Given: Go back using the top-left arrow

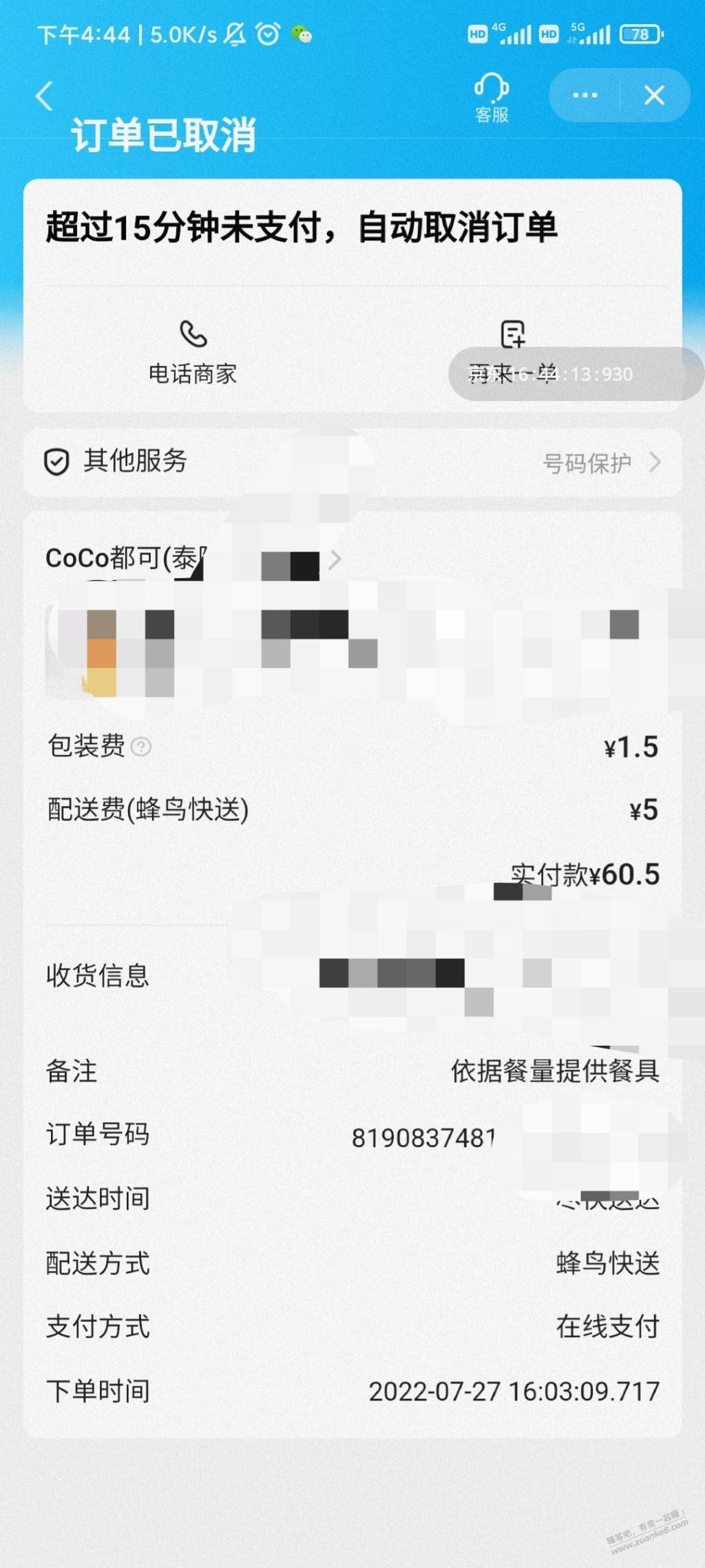Looking at the screenshot, I should click(45, 96).
